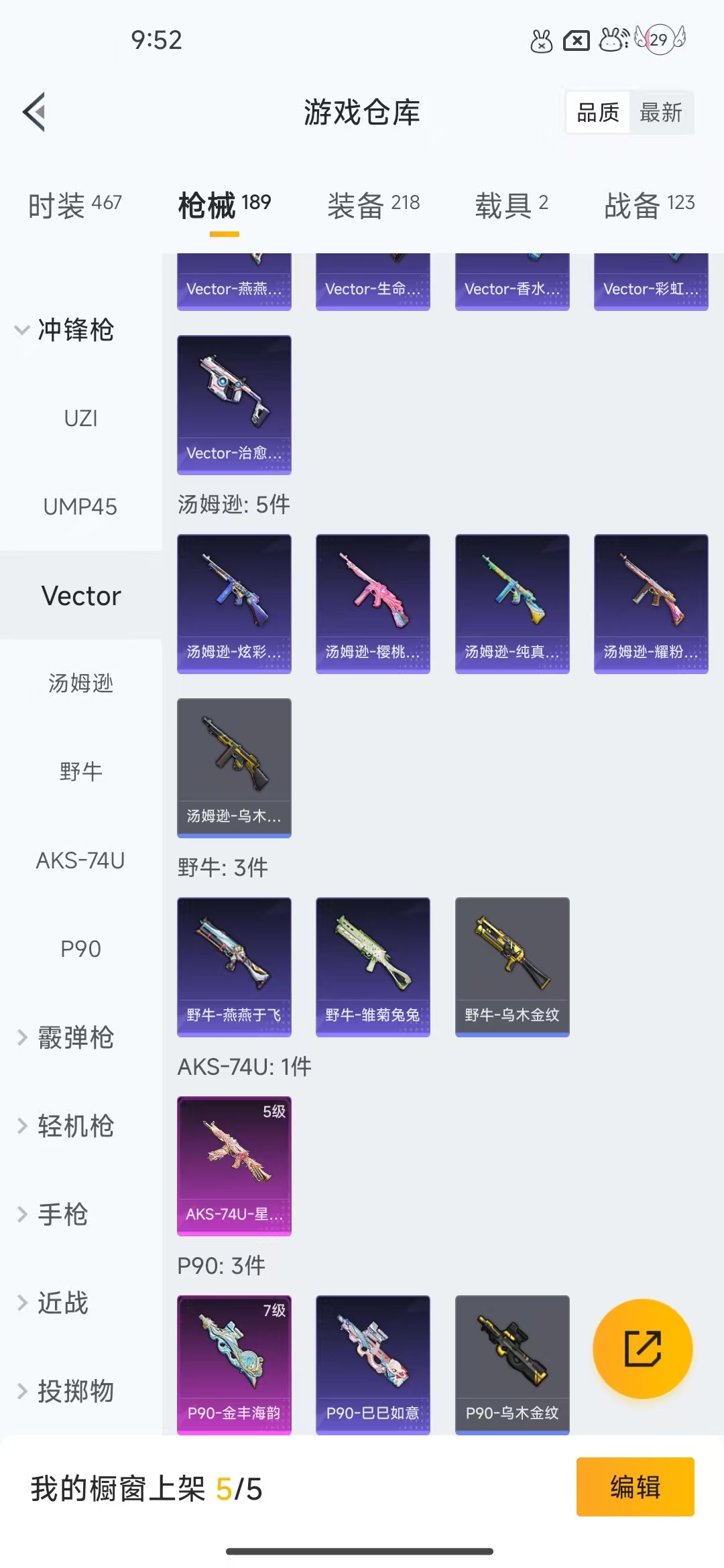The image size is (724, 1568).
Task: Open the P90-金丰海韵 skin
Action: point(234,1365)
